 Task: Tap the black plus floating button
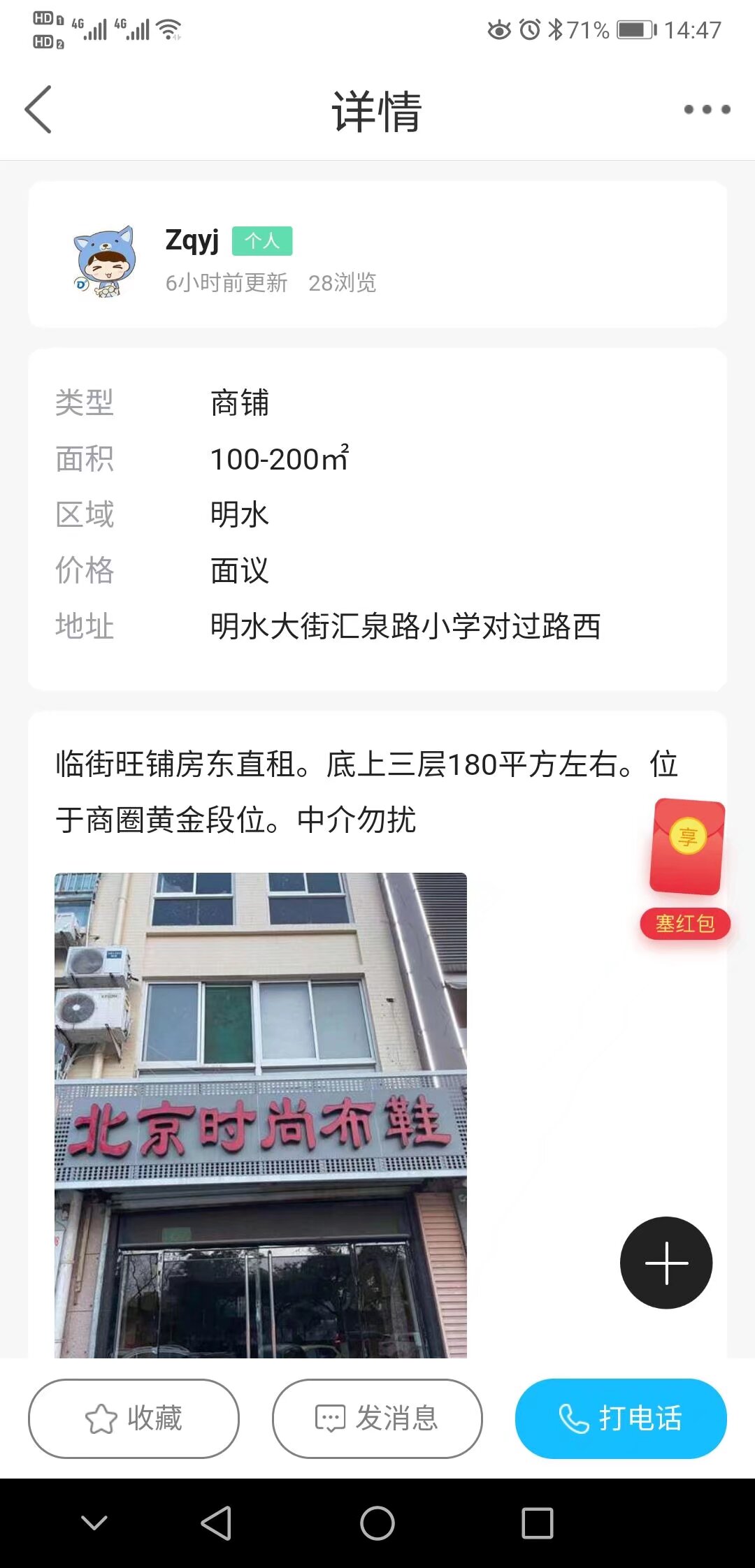(x=666, y=1263)
